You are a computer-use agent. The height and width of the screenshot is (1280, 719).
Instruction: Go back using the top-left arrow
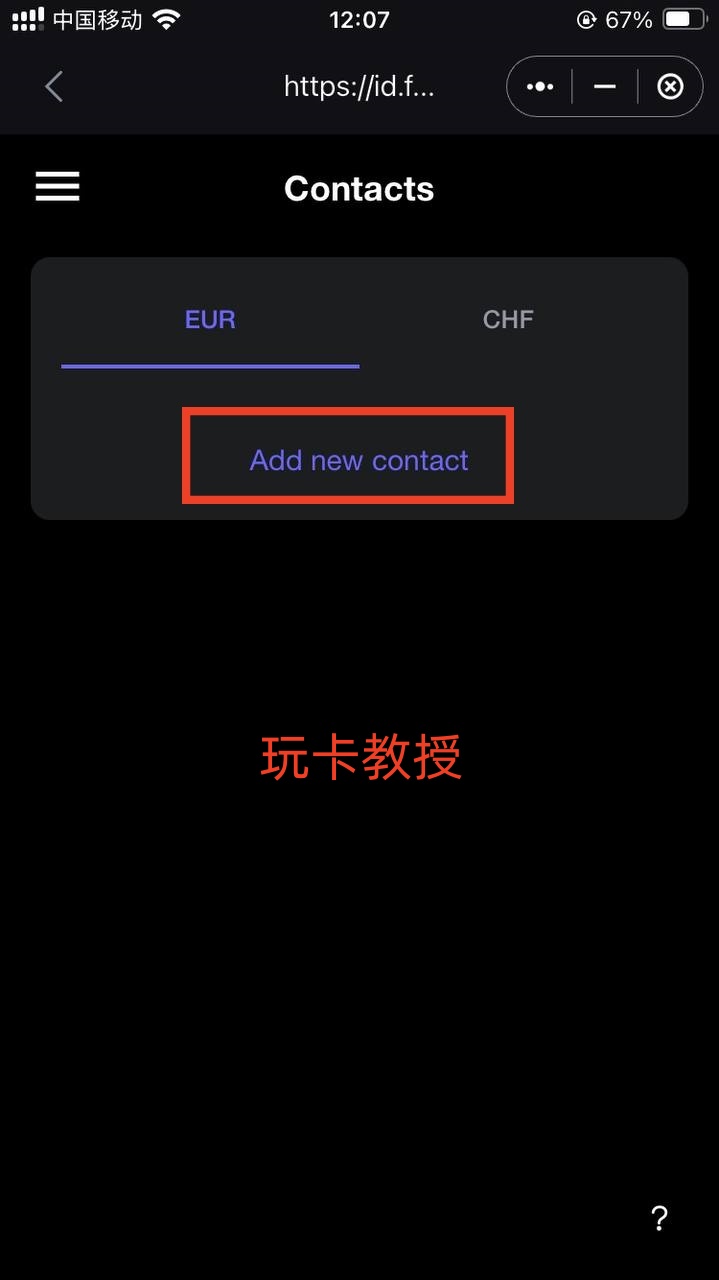[x=54, y=87]
